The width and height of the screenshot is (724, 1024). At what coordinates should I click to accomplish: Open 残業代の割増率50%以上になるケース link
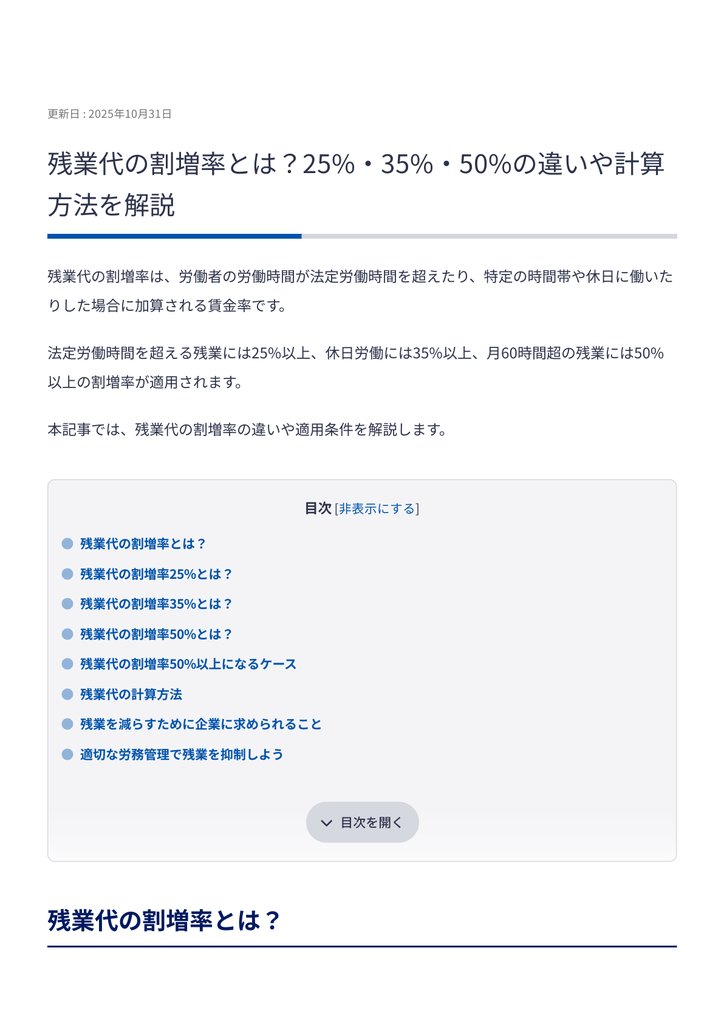(x=188, y=664)
